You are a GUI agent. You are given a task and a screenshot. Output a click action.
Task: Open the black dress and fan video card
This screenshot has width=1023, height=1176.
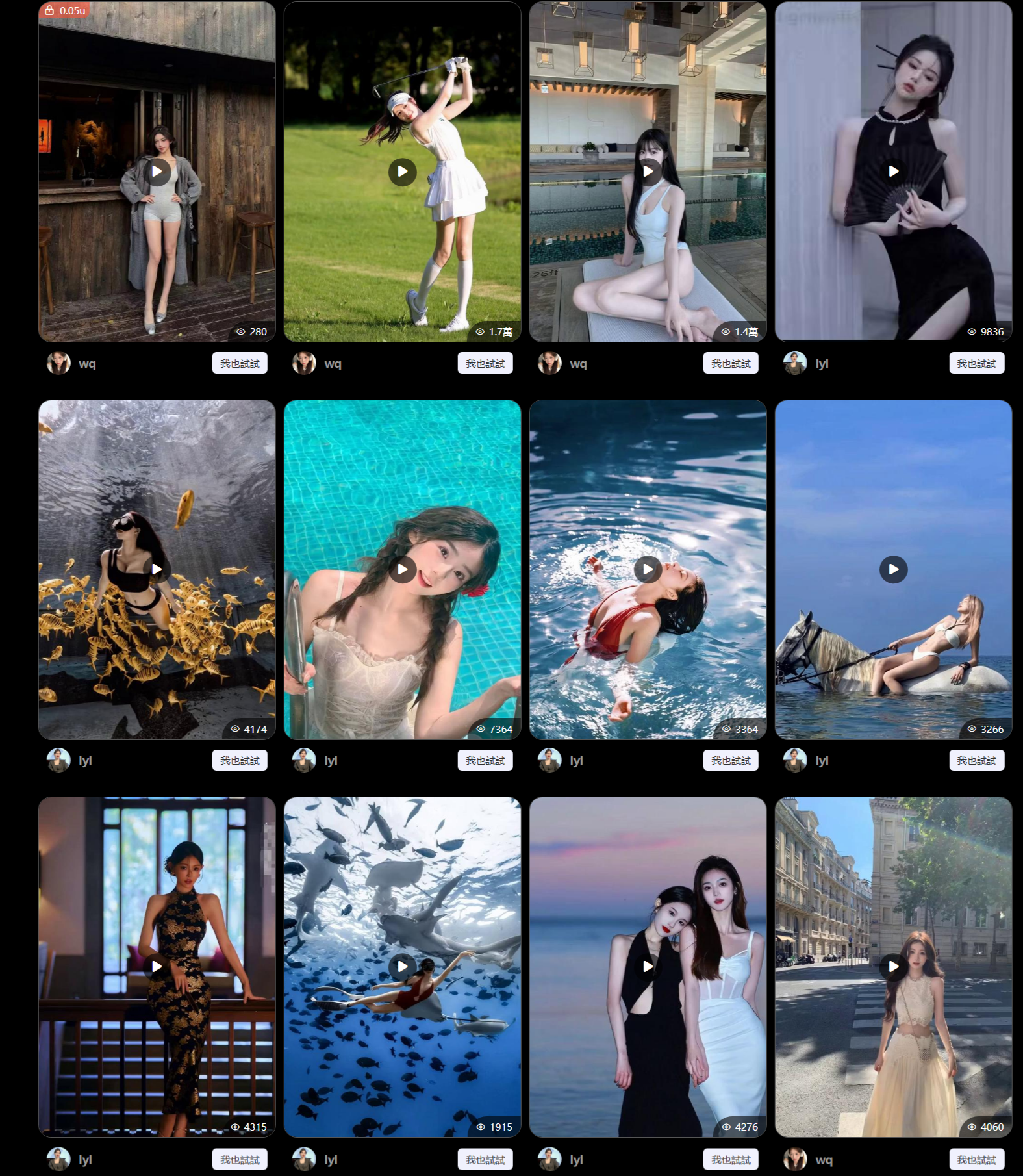click(893, 172)
